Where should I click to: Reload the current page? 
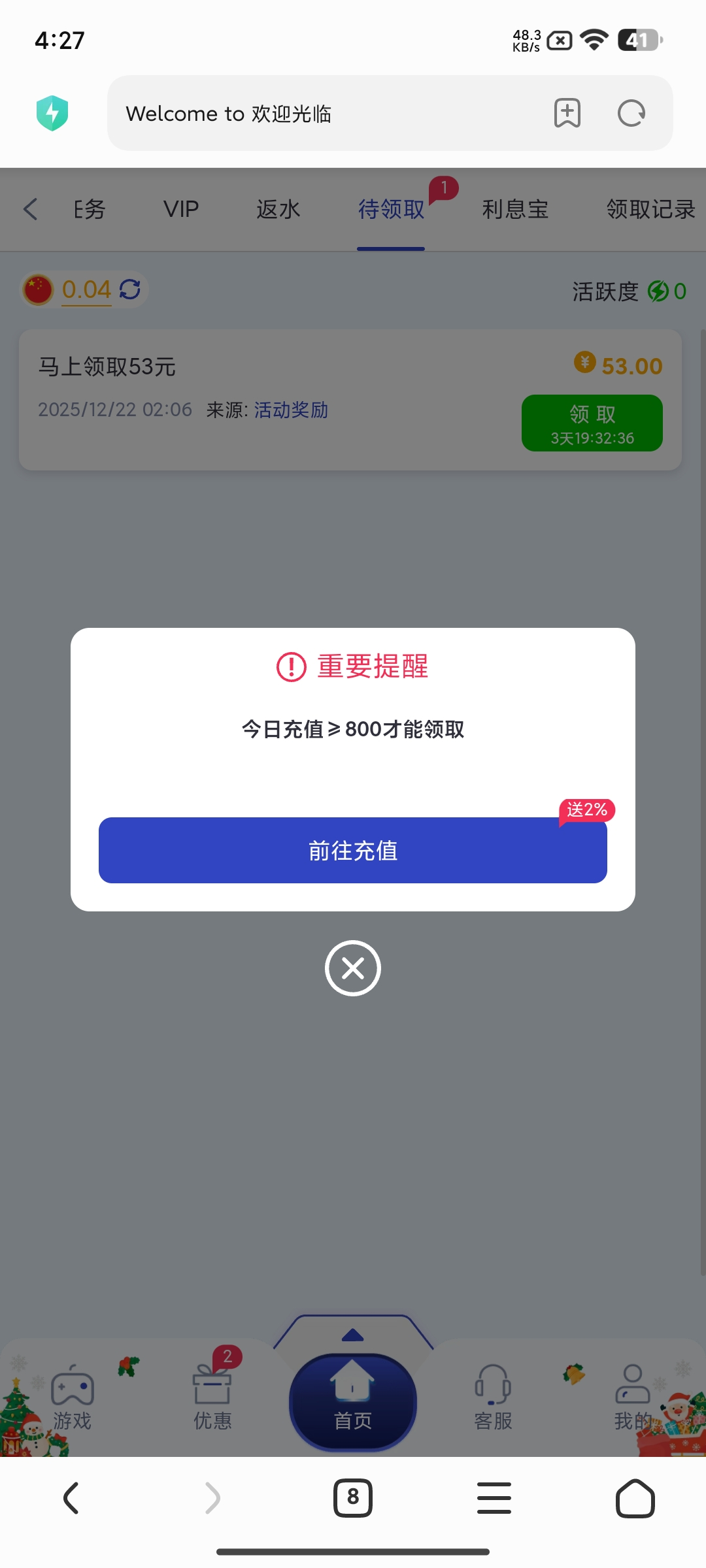click(x=631, y=114)
